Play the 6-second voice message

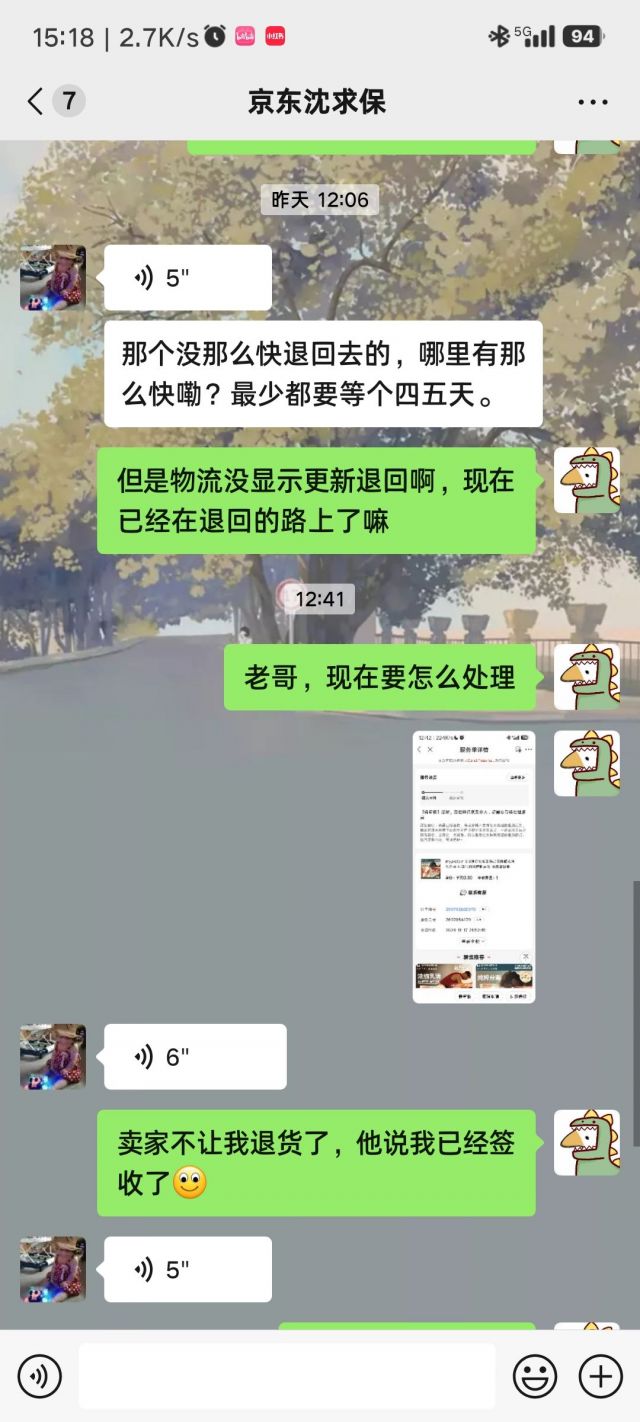[x=194, y=1056]
